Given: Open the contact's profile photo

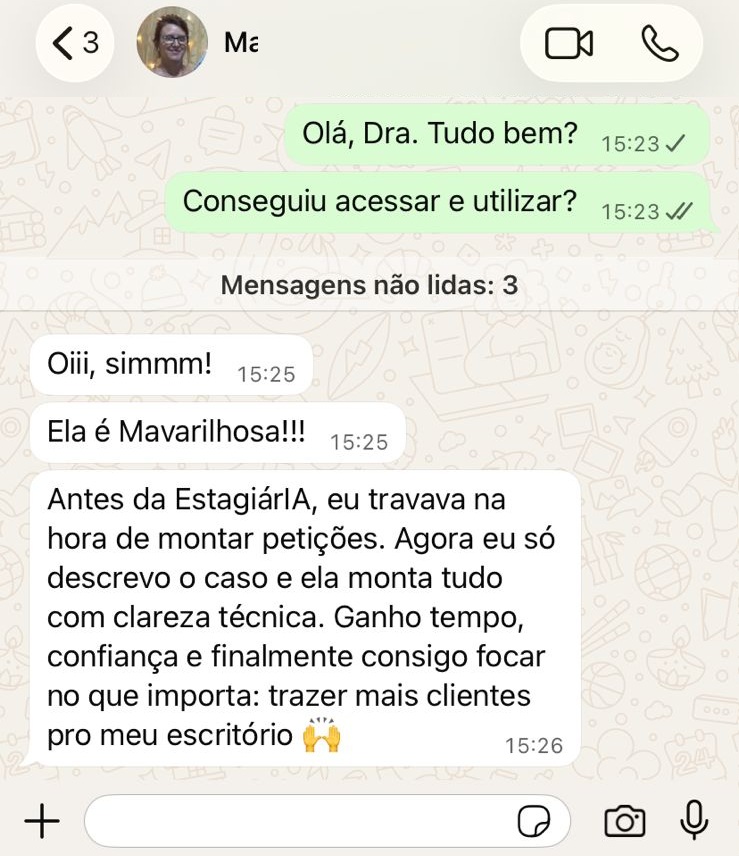Looking at the screenshot, I should [x=171, y=43].
